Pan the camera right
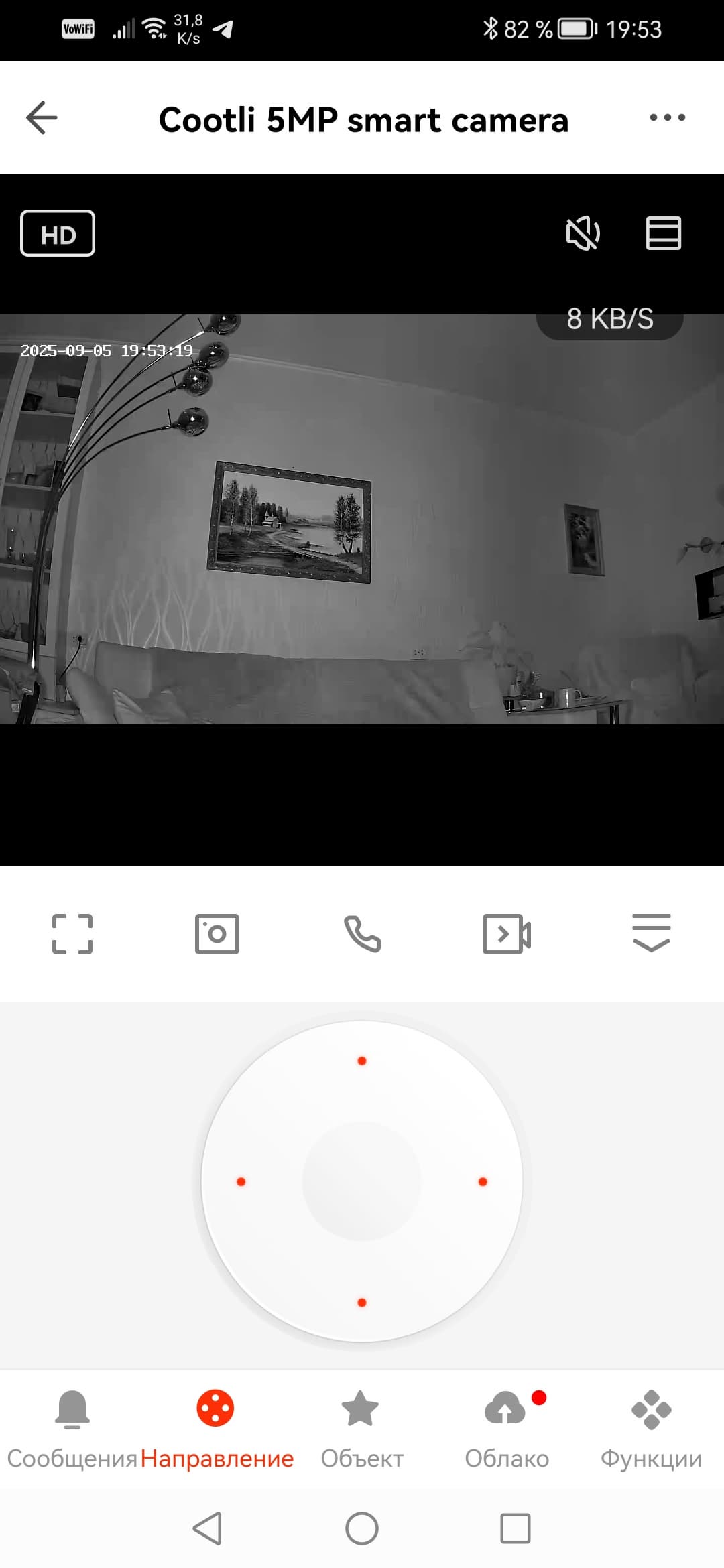724x1568 pixels. [483, 1181]
